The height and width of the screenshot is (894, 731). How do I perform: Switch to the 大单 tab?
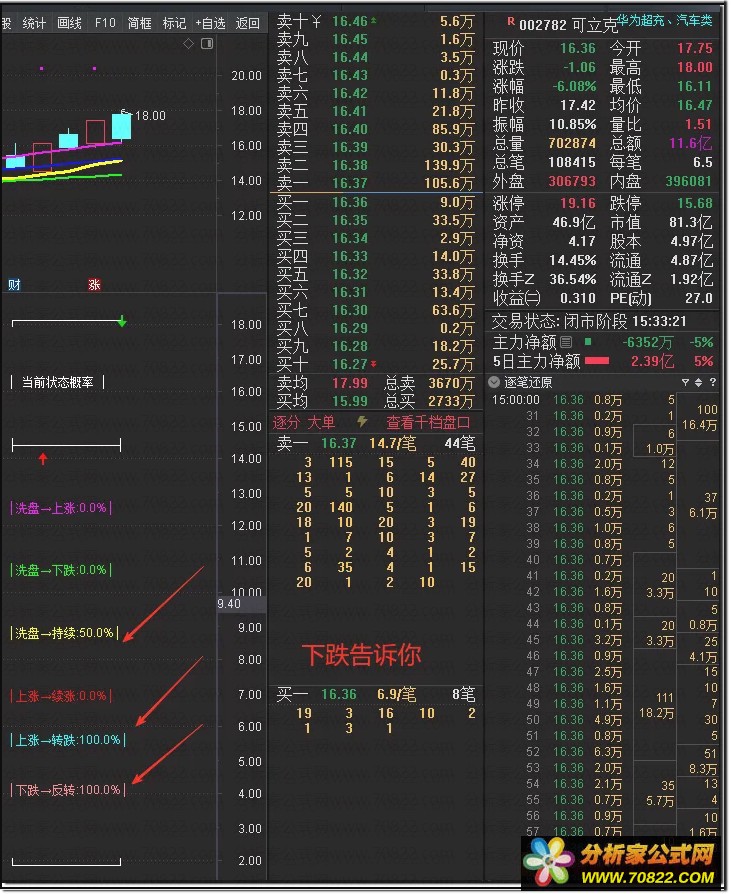point(321,422)
